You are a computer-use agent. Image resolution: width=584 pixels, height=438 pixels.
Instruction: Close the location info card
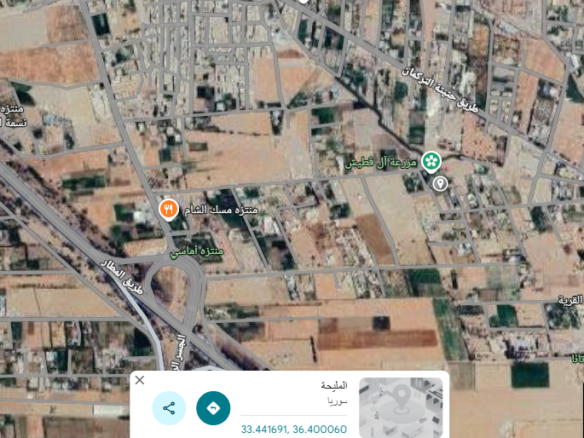click(140, 380)
